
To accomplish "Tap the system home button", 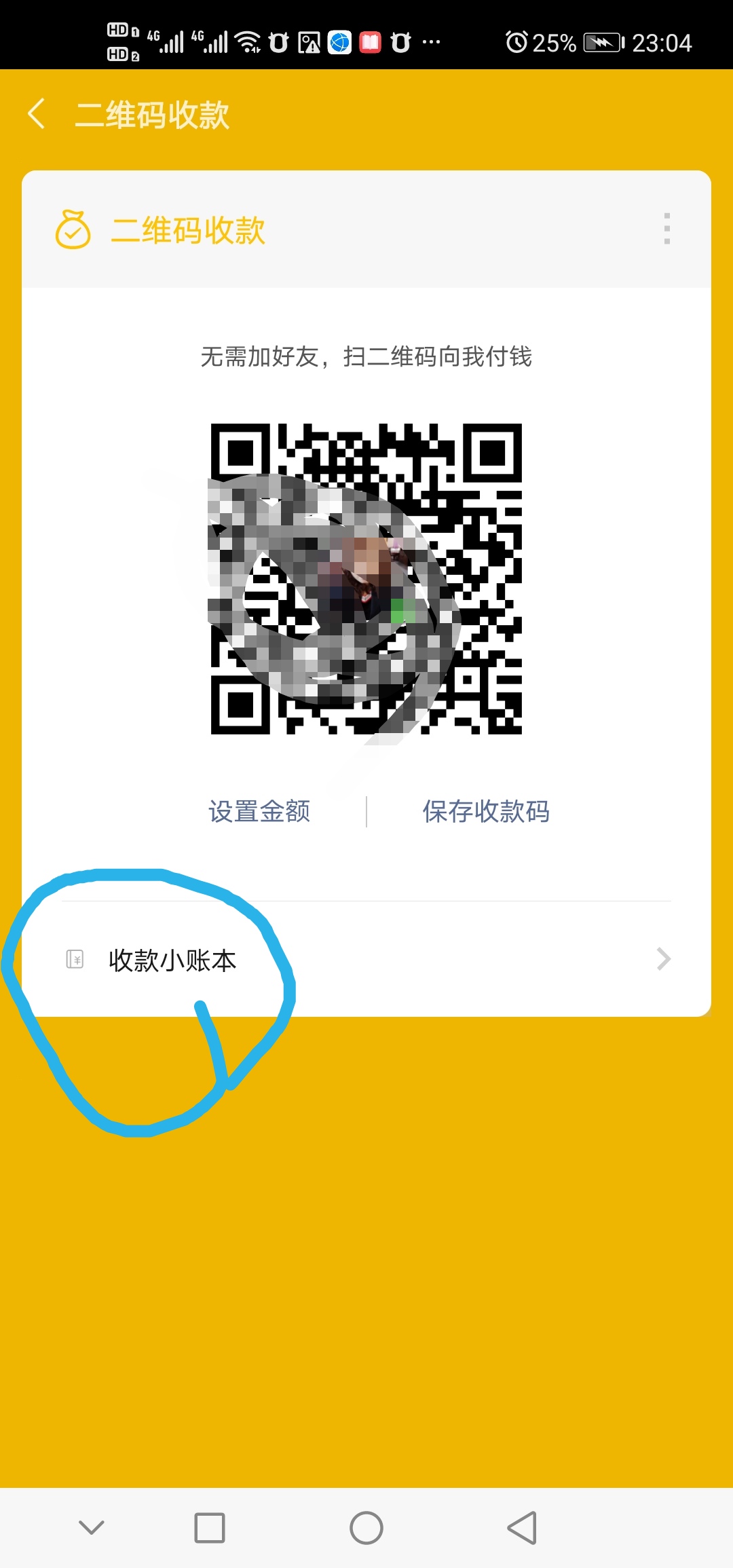I will 366,1528.
